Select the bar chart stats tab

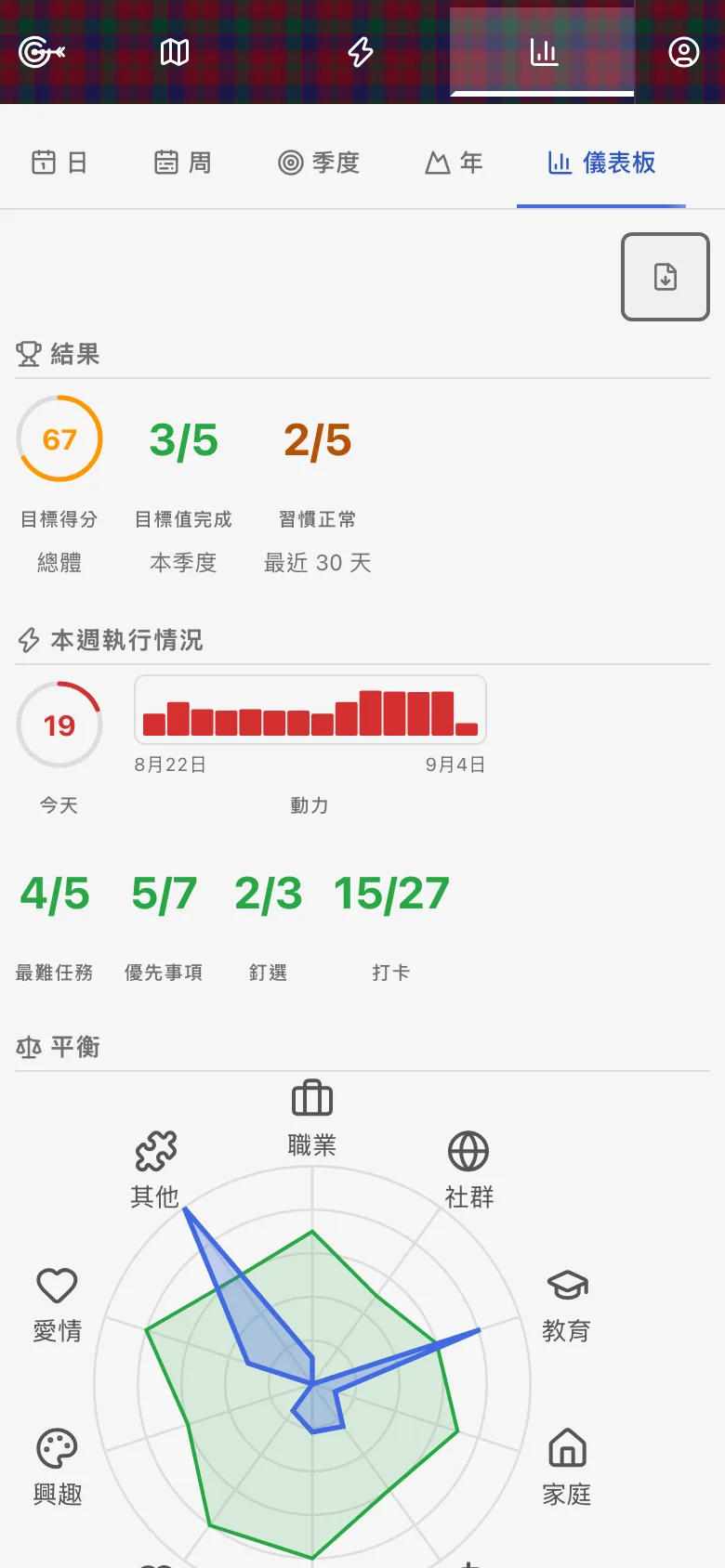pos(544,52)
